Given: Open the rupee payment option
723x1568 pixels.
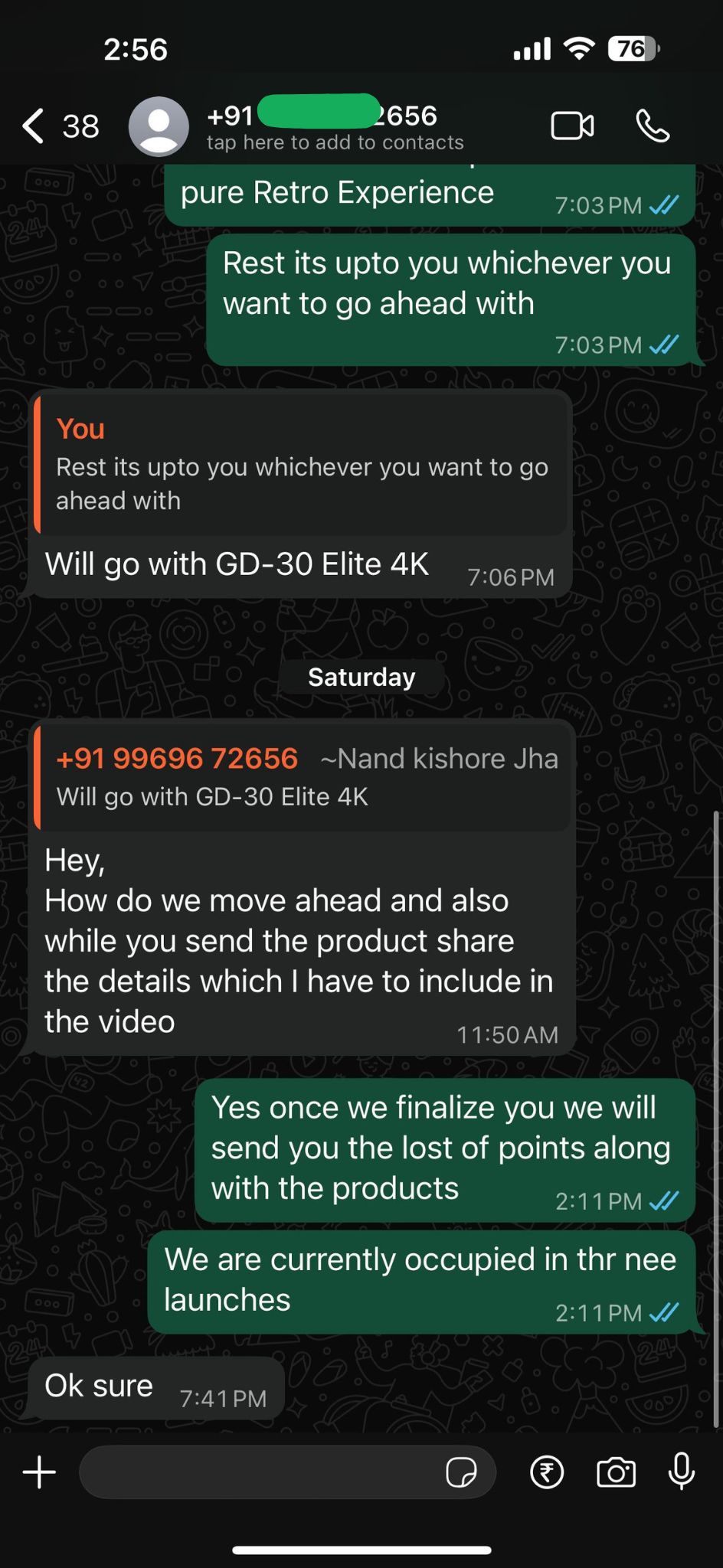Looking at the screenshot, I should coord(547,1472).
